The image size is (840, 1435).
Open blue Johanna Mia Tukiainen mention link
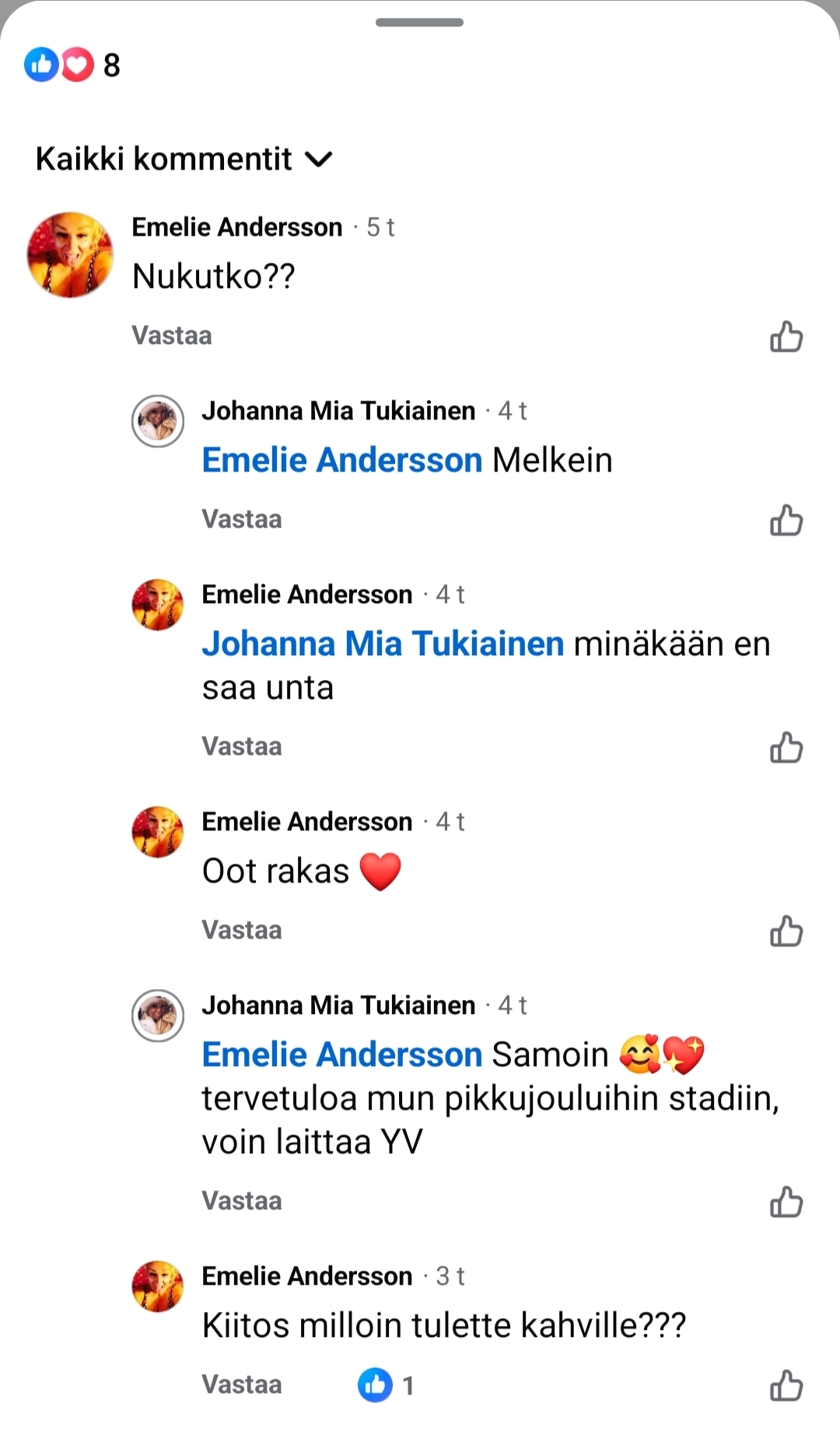[x=383, y=644]
